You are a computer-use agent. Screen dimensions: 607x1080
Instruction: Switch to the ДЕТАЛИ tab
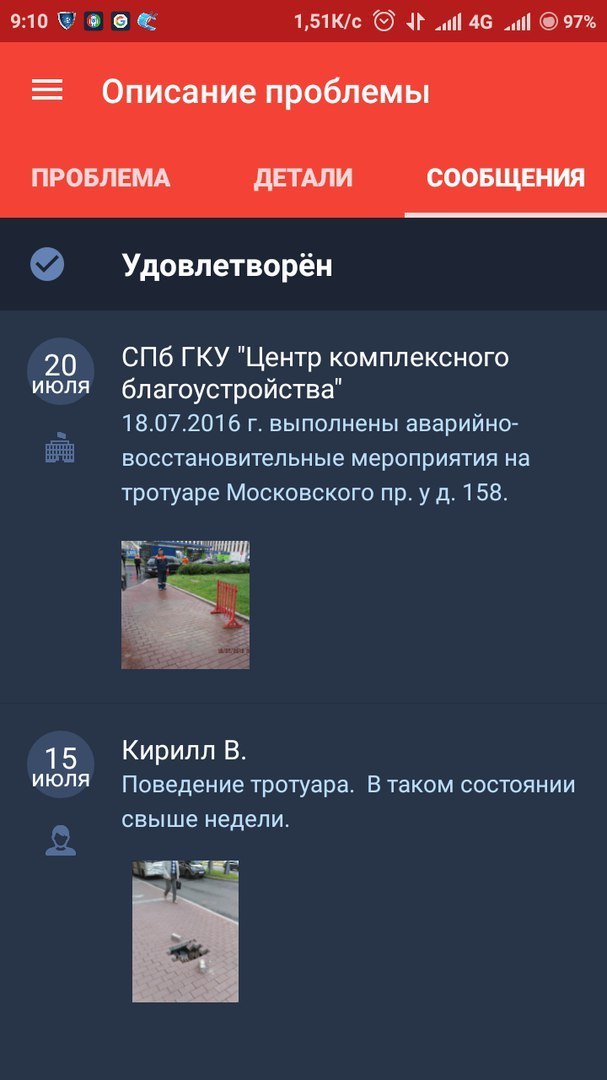point(303,179)
